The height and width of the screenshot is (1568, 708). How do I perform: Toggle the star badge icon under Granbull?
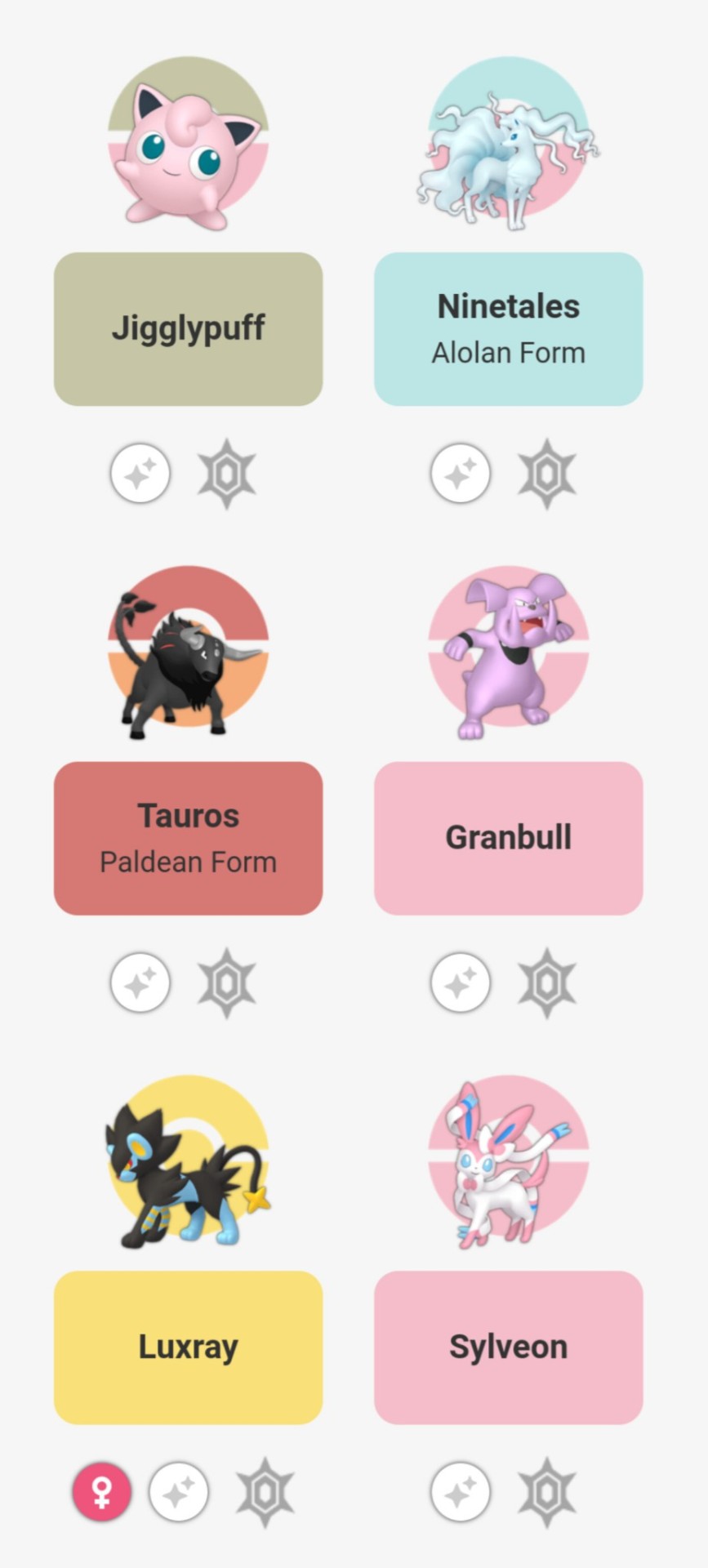pos(547,982)
